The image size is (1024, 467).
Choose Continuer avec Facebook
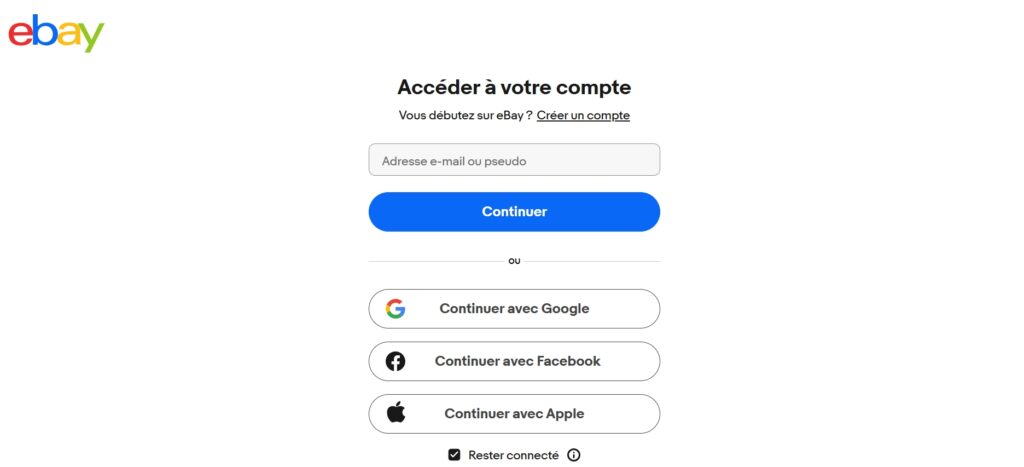(x=514, y=361)
